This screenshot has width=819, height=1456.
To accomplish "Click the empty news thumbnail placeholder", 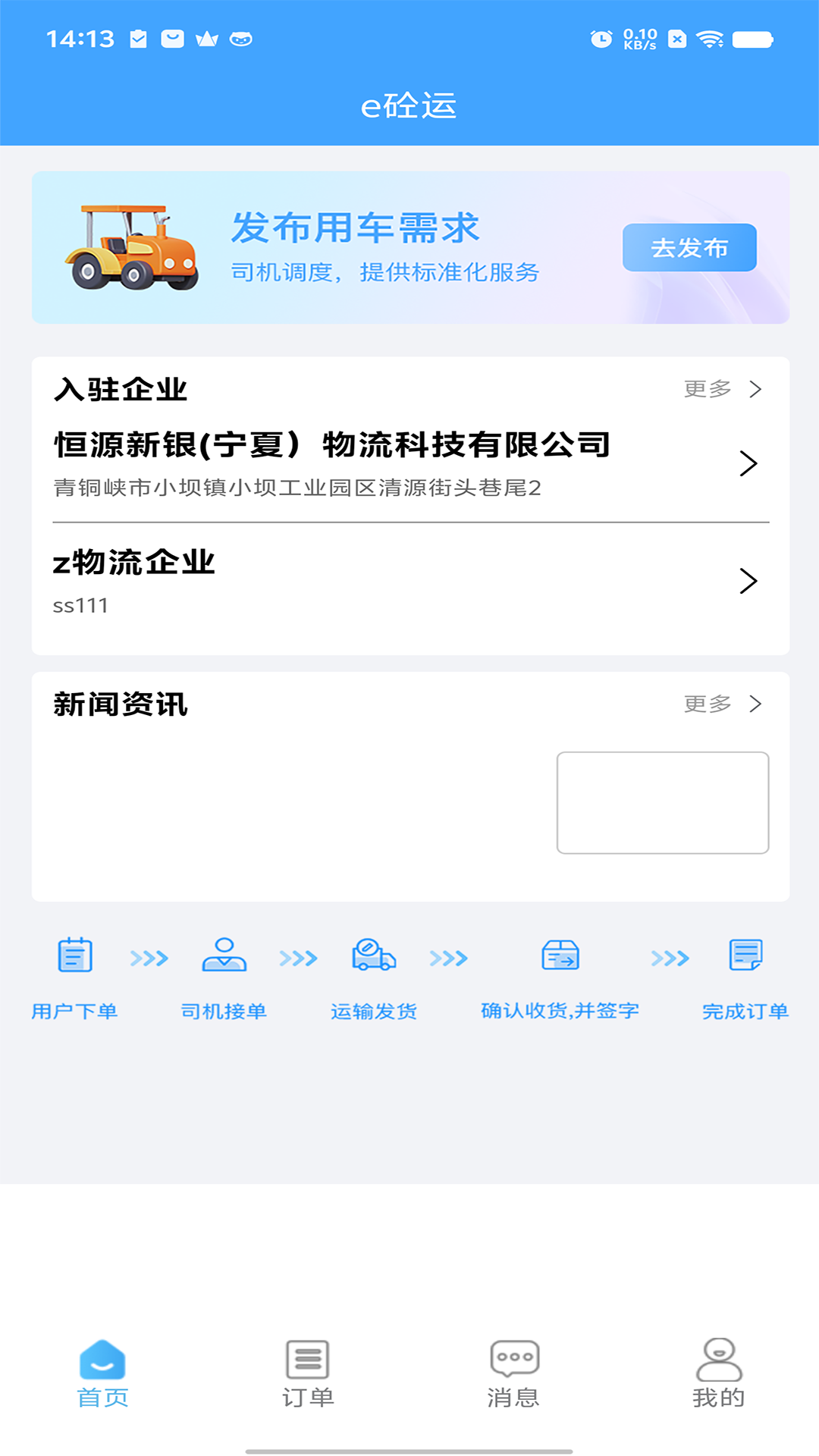I will tap(664, 801).
